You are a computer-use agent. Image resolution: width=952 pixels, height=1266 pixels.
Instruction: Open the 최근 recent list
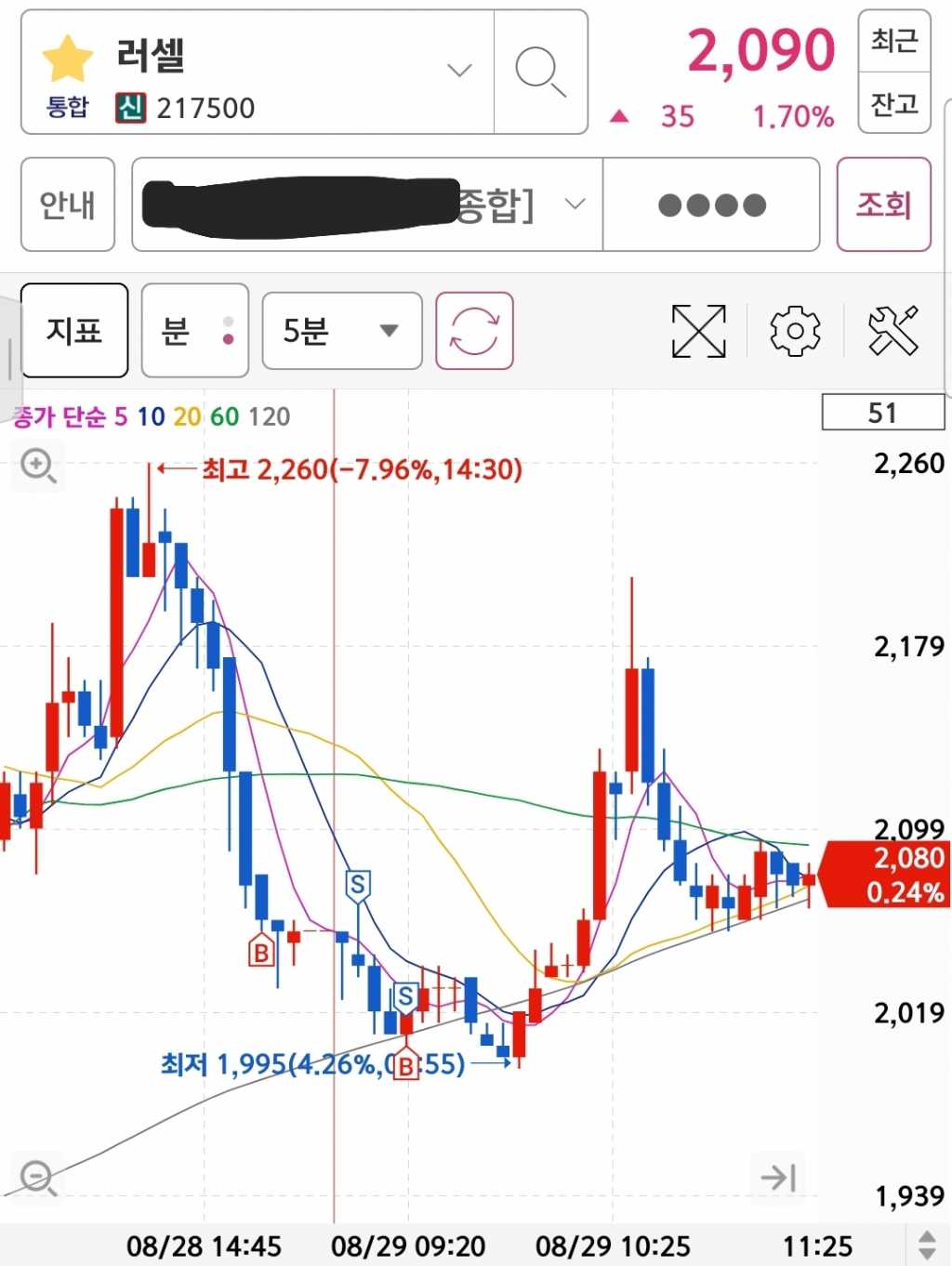893,41
